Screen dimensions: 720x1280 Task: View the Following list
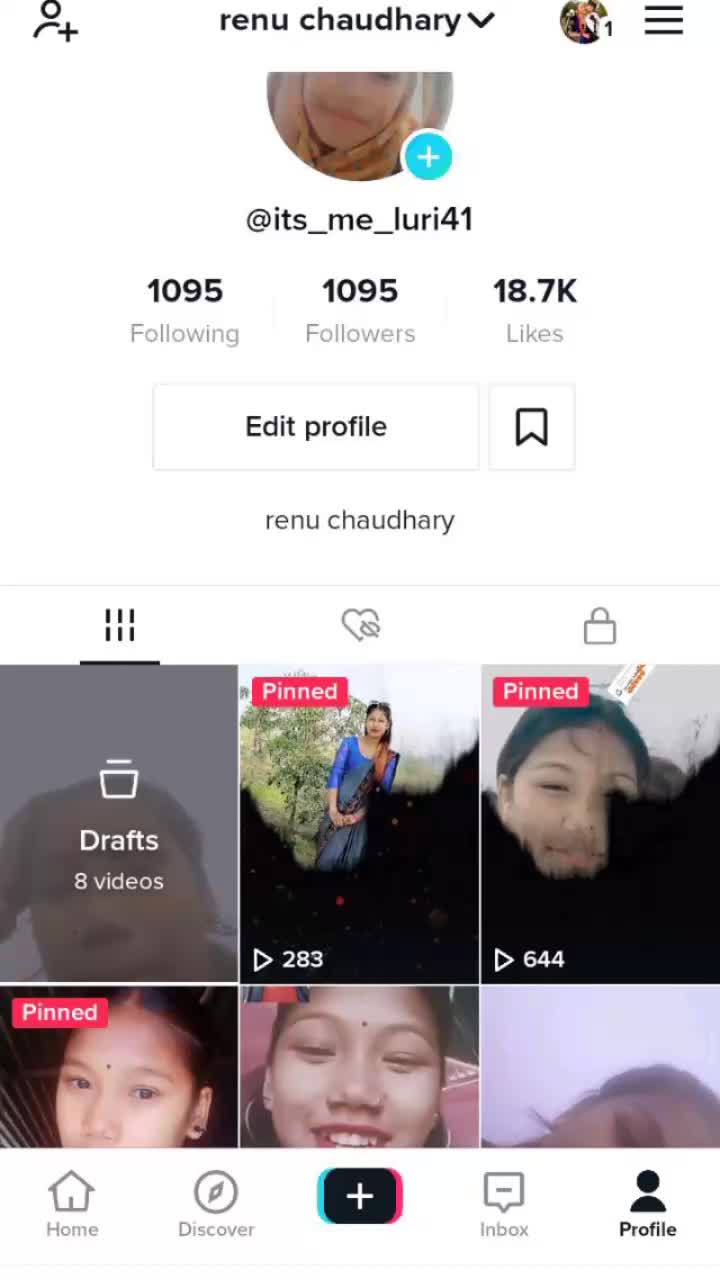(185, 311)
